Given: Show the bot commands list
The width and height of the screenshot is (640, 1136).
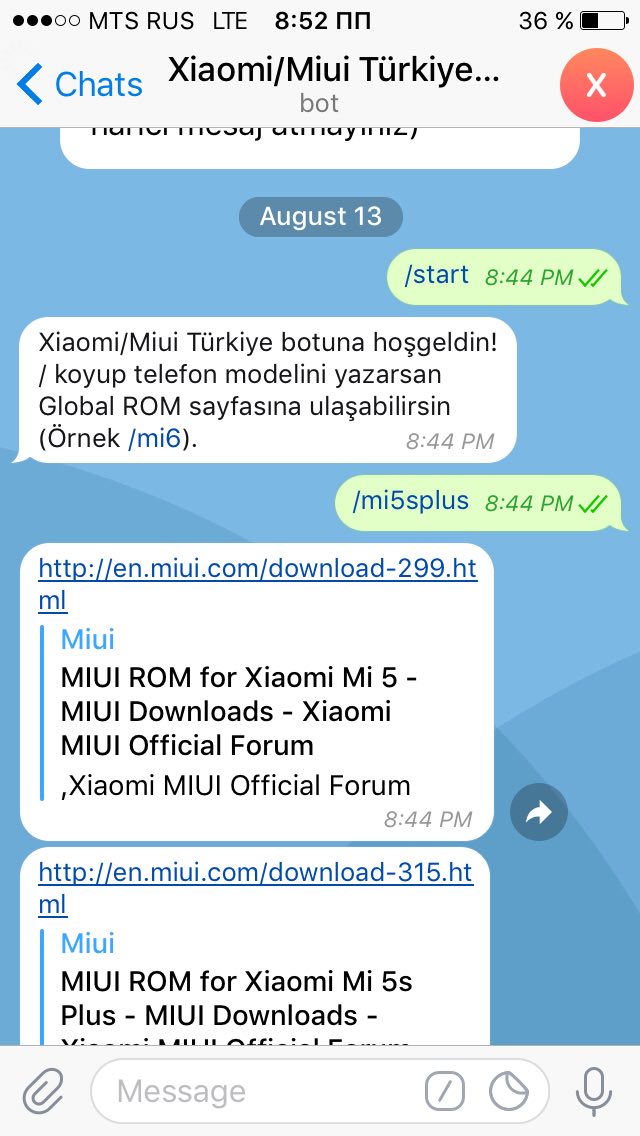Looking at the screenshot, I should pyautogui.click(x=445, y=1091).
